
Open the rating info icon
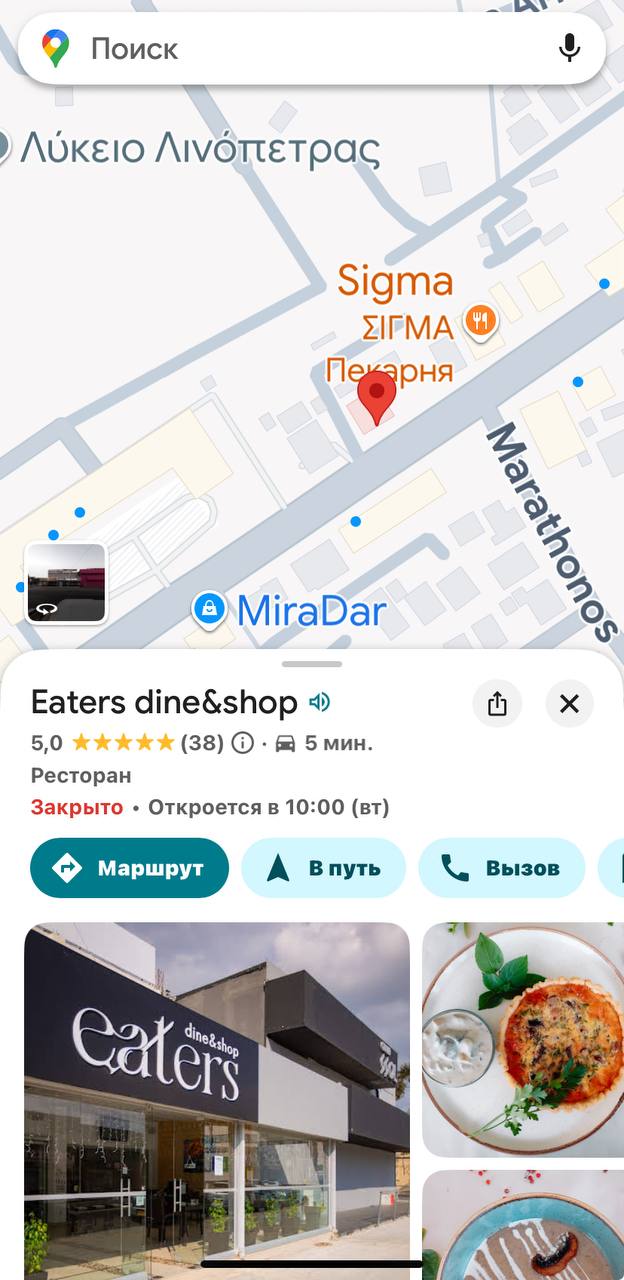pos(242,743)
